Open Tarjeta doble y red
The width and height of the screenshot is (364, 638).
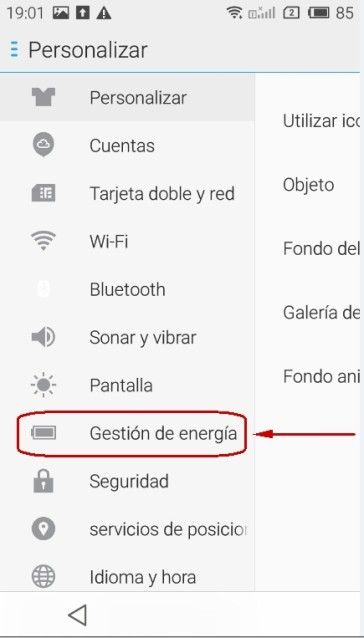127,193
